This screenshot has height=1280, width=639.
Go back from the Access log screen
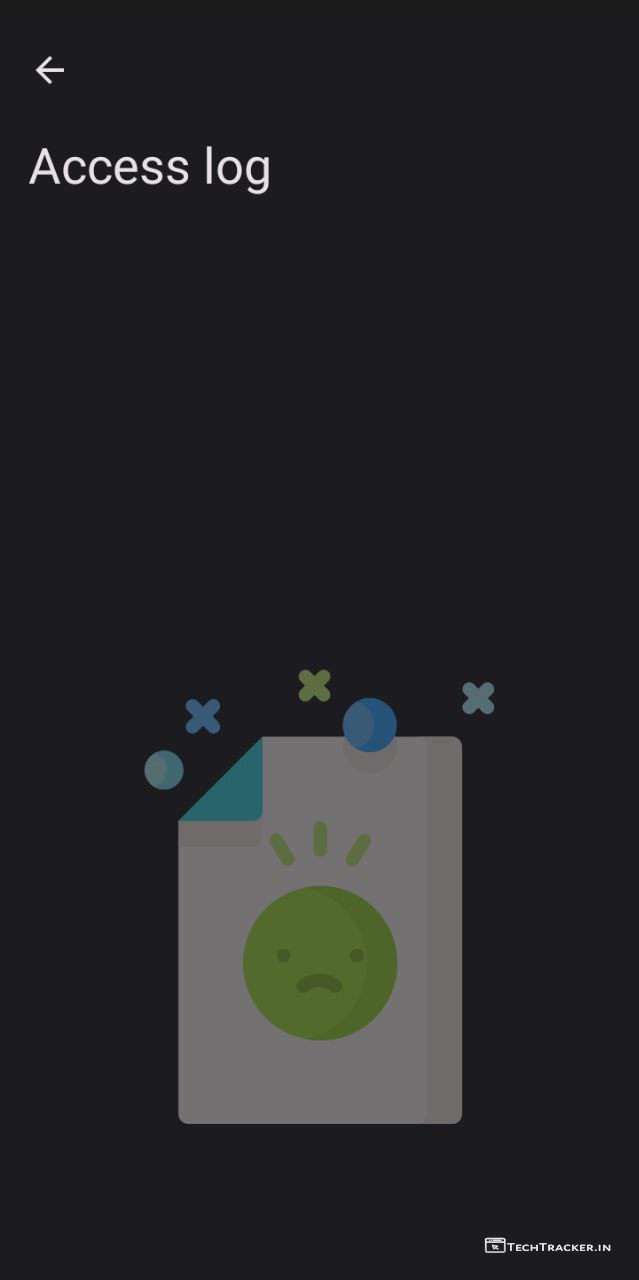click(49, 70)
